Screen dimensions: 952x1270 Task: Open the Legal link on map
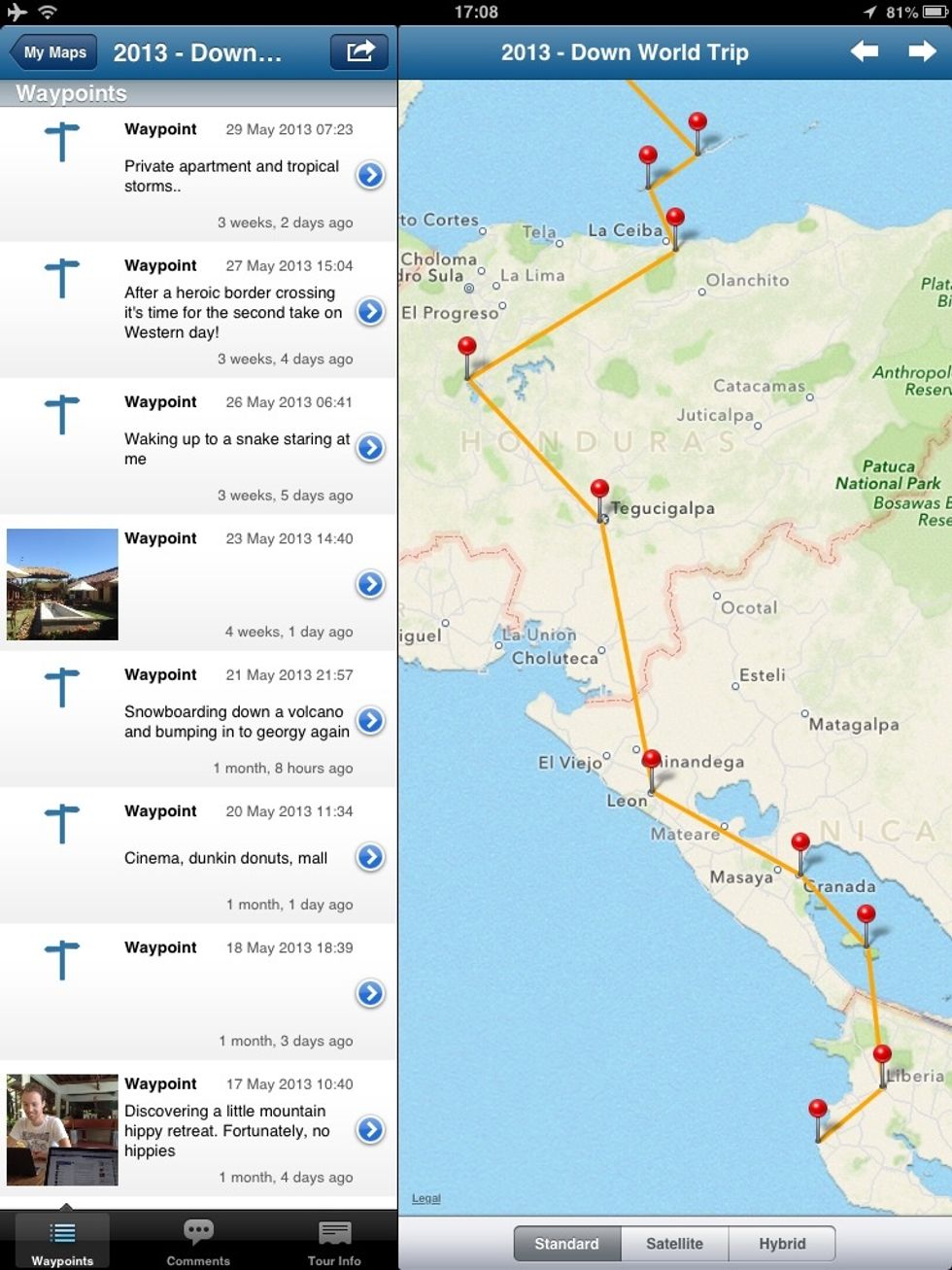pos(425,1198)
